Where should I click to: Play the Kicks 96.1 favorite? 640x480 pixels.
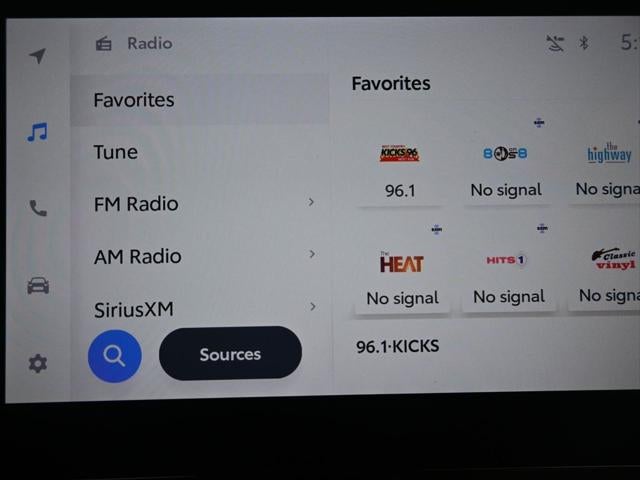400,168
